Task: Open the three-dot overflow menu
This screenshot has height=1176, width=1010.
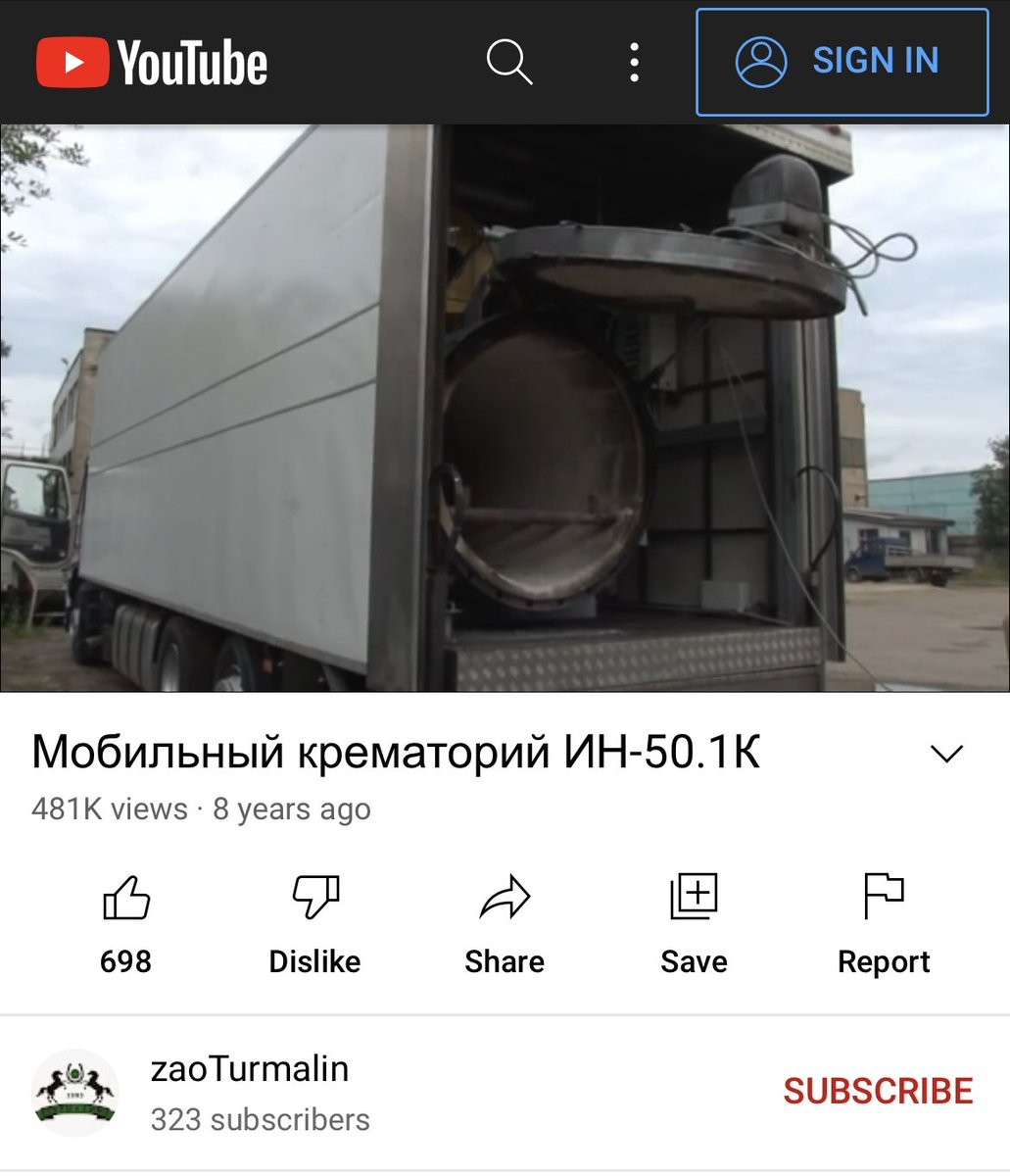Action: 634,62
